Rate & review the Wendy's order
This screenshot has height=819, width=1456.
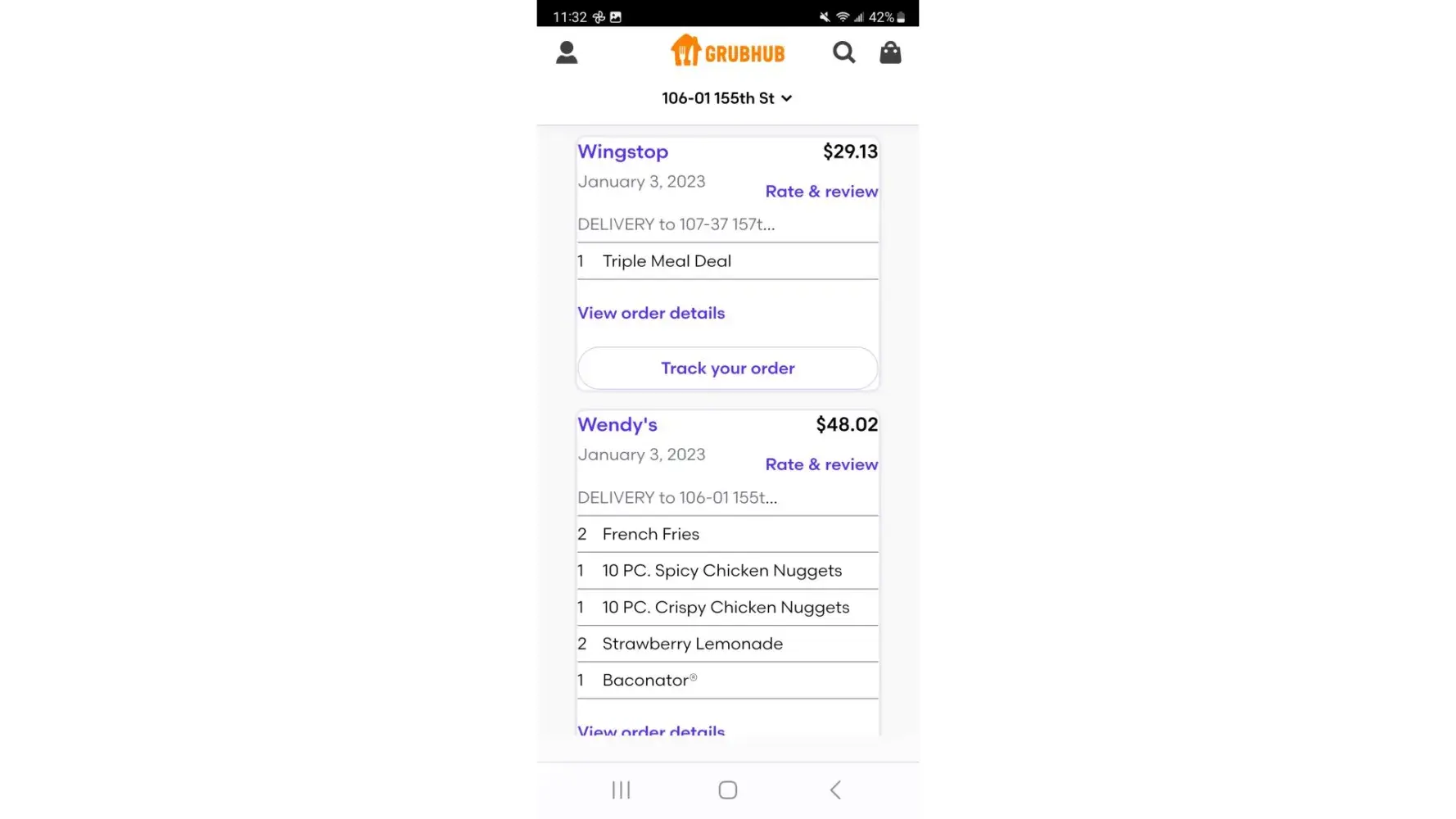(x=821, y=464)
